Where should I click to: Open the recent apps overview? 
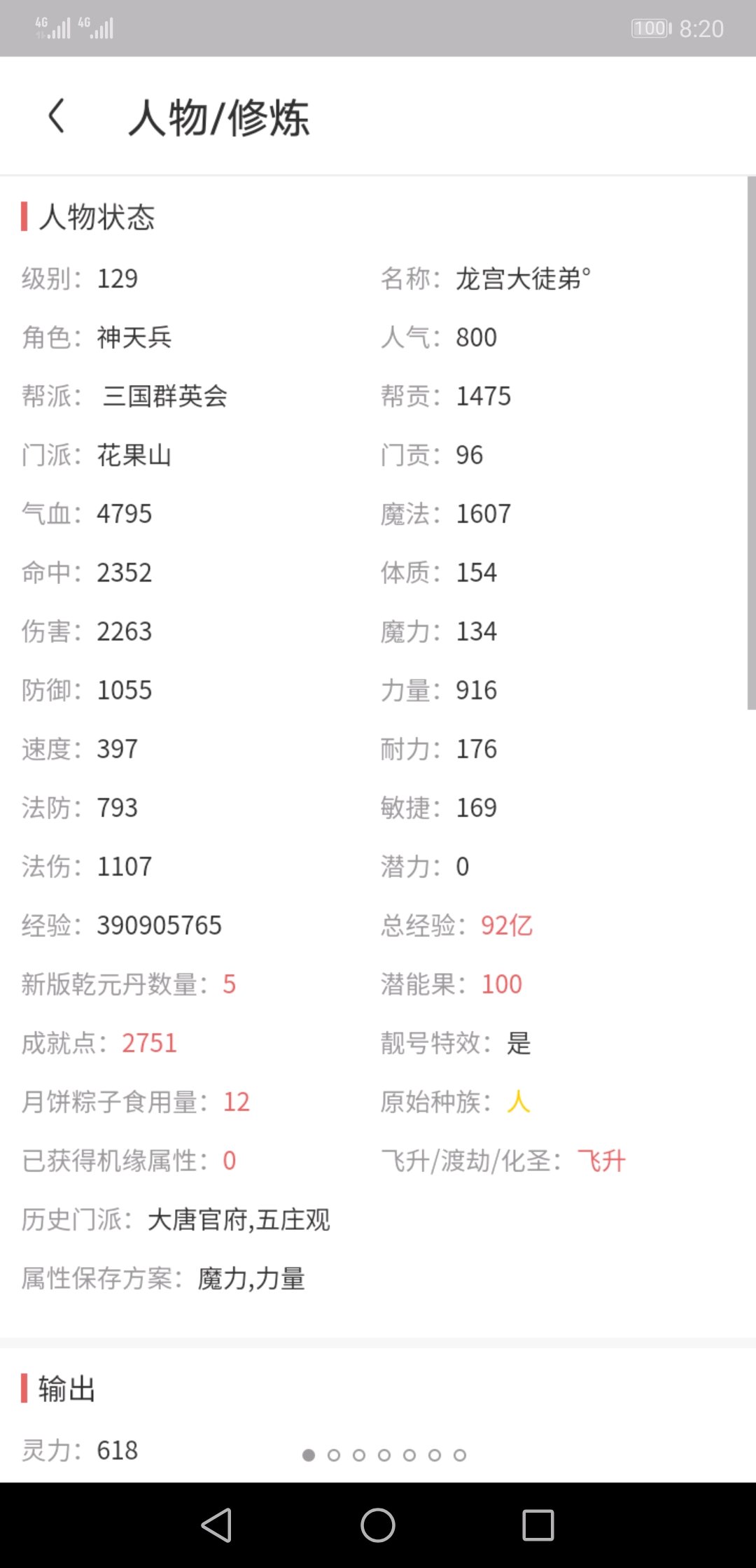point(538,1525)
